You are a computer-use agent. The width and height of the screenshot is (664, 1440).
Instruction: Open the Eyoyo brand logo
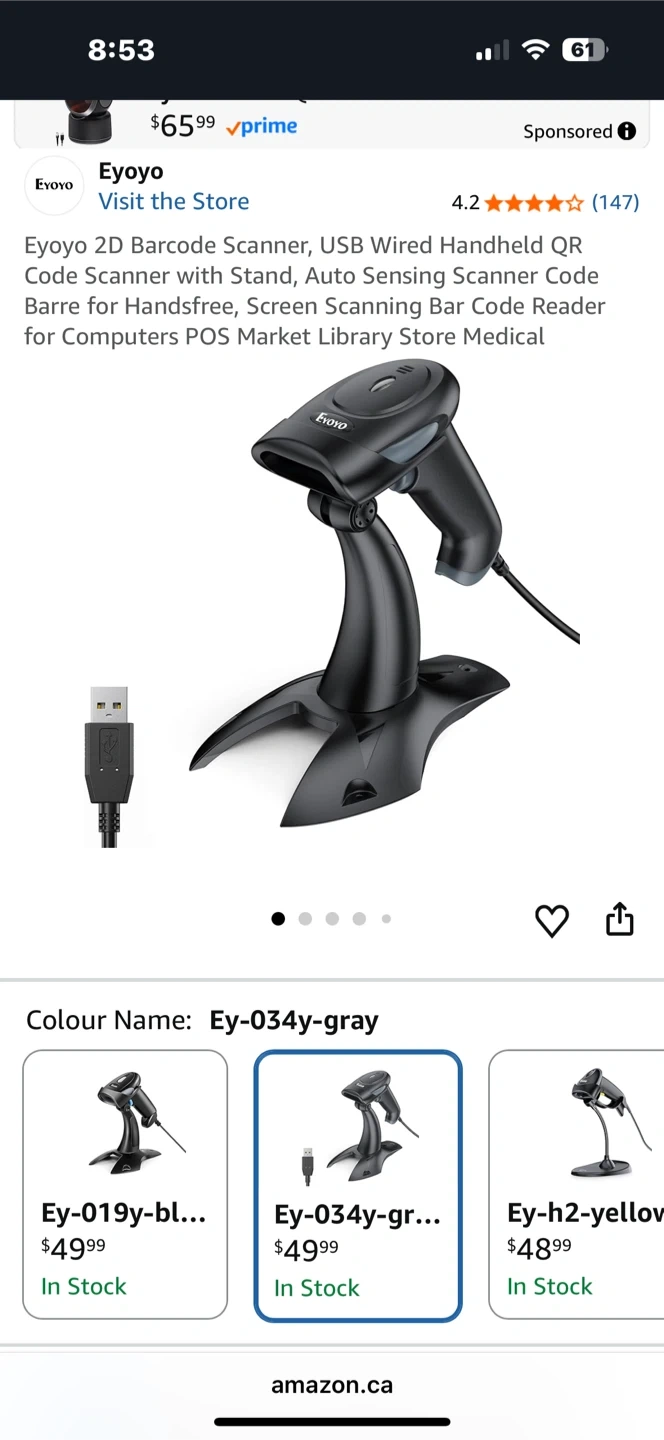pyautogui.click(x=54, y=185)
